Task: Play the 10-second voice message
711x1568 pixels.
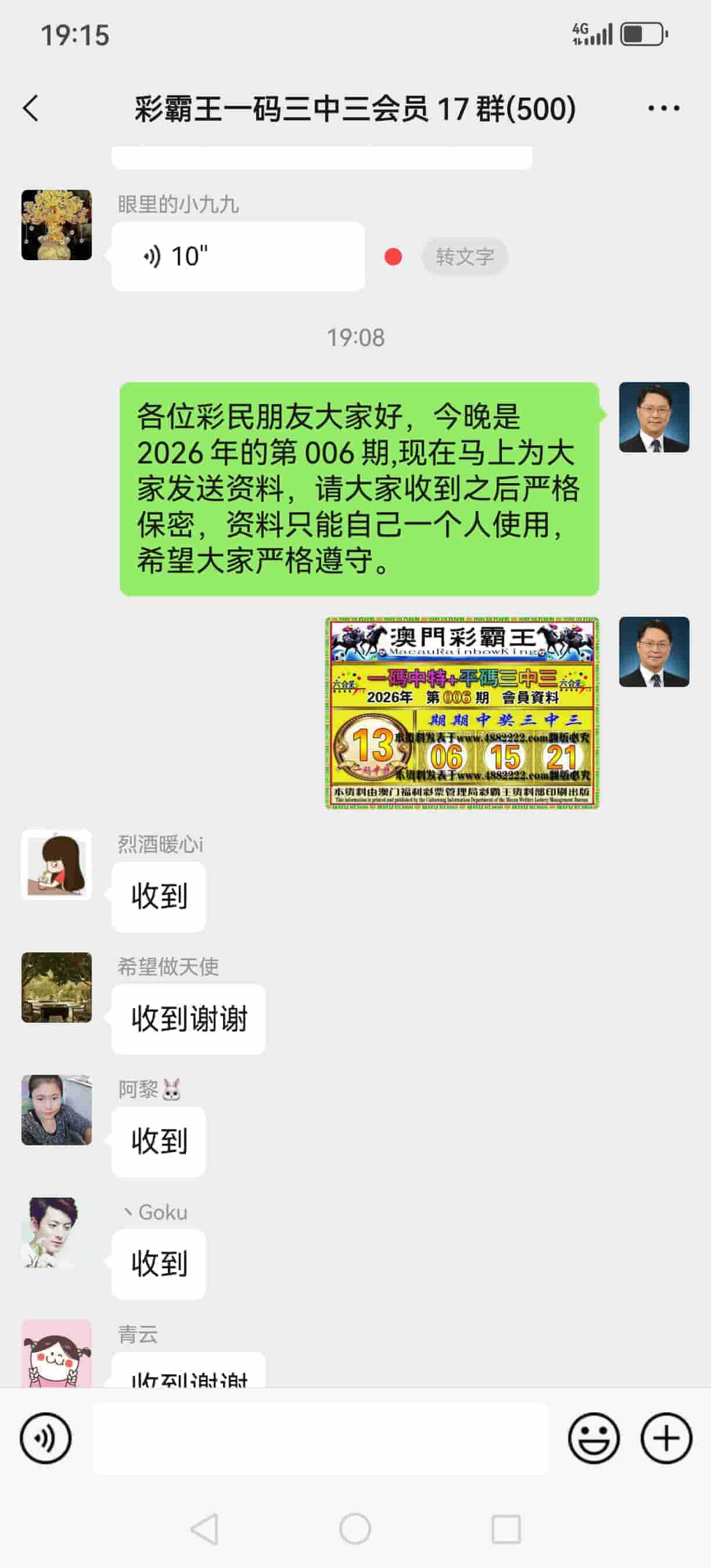Action: [238, 256]
